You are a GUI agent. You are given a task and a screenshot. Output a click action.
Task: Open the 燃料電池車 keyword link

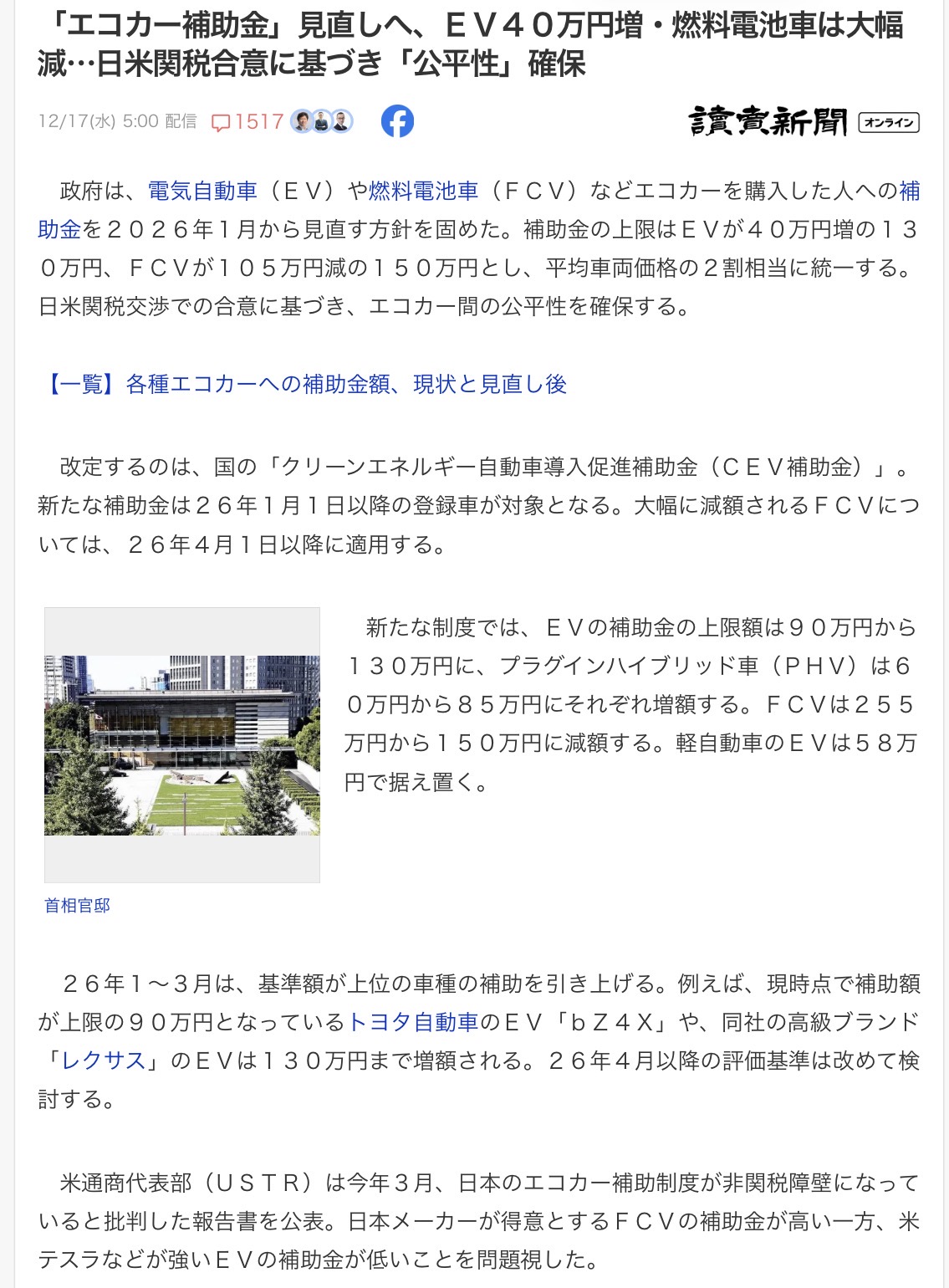pyautogui.click(x=423, y=192)
